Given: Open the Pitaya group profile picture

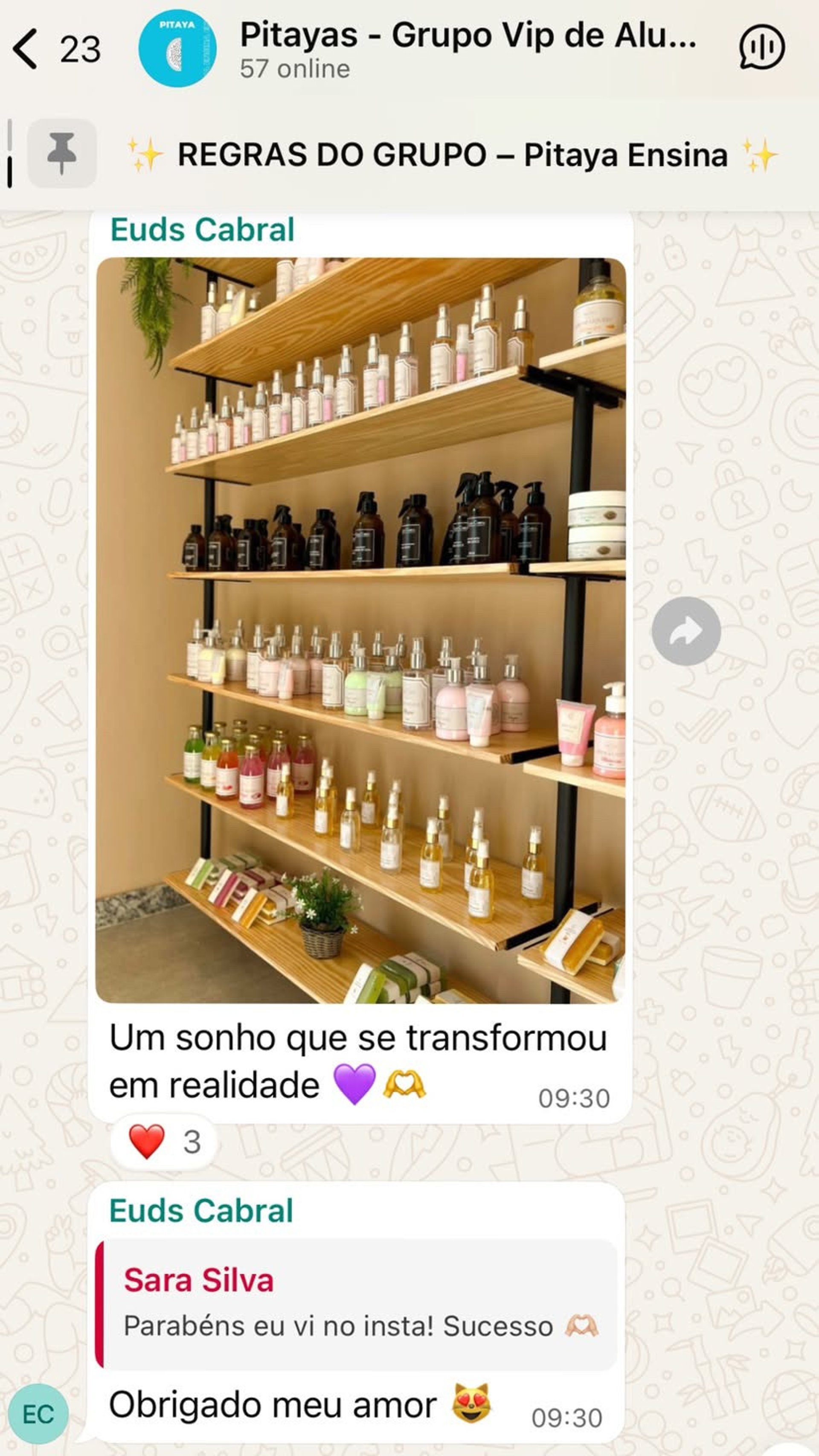Looking at the screenshot, I should pyautogui.click(x=177, y=49).
